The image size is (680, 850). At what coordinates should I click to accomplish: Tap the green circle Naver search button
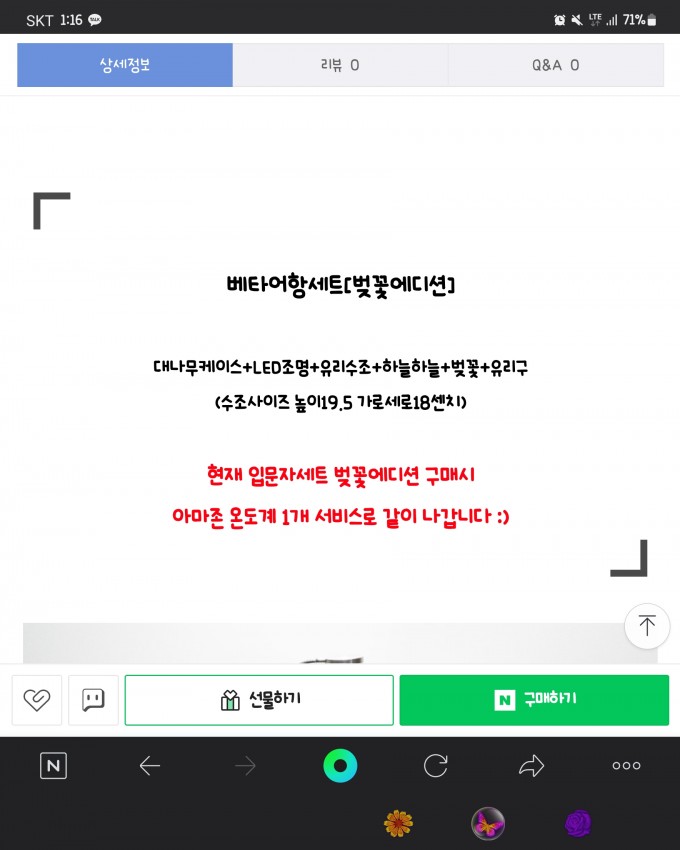point(340,765)
